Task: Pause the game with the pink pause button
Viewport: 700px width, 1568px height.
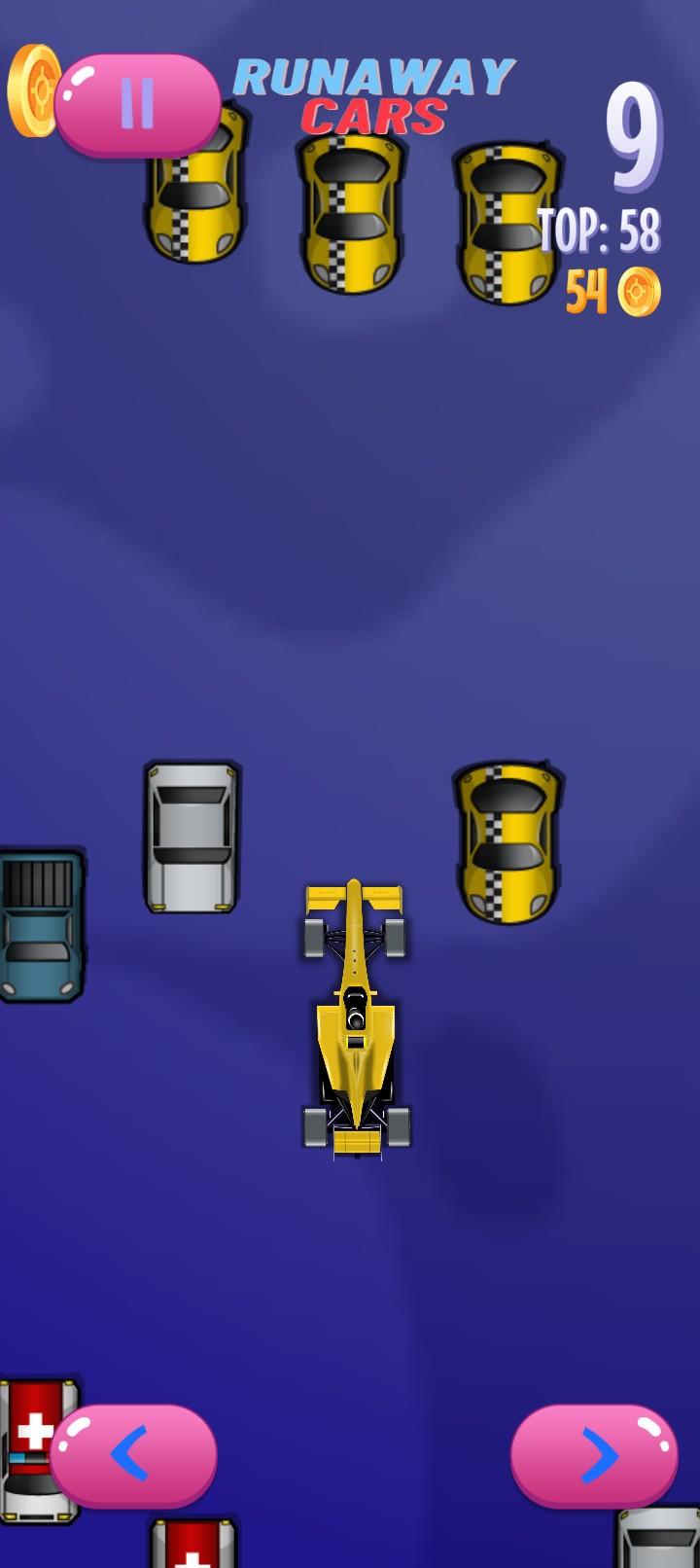Action: (138, 100)
